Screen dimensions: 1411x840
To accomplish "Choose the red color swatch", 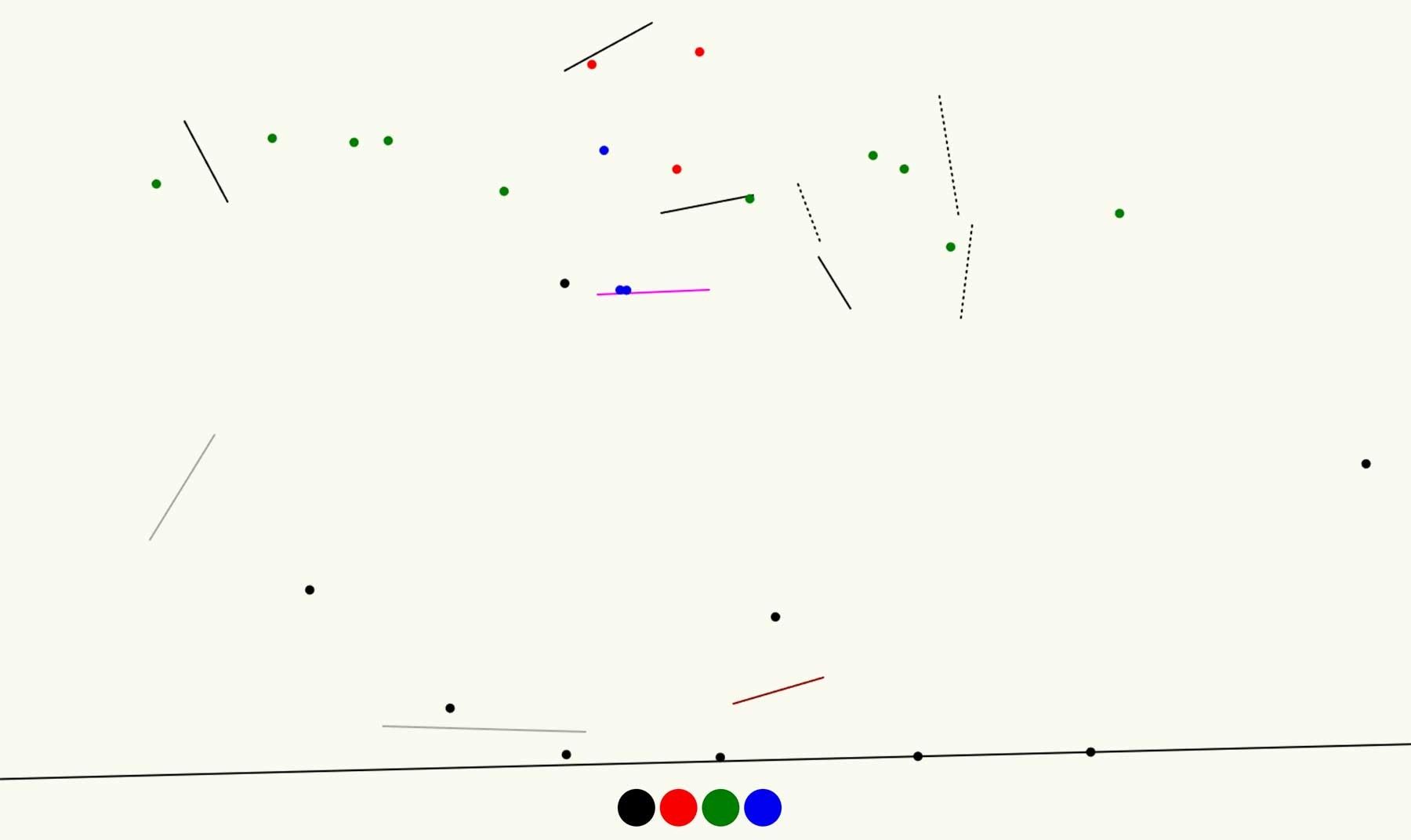I will tap(678, 807).
